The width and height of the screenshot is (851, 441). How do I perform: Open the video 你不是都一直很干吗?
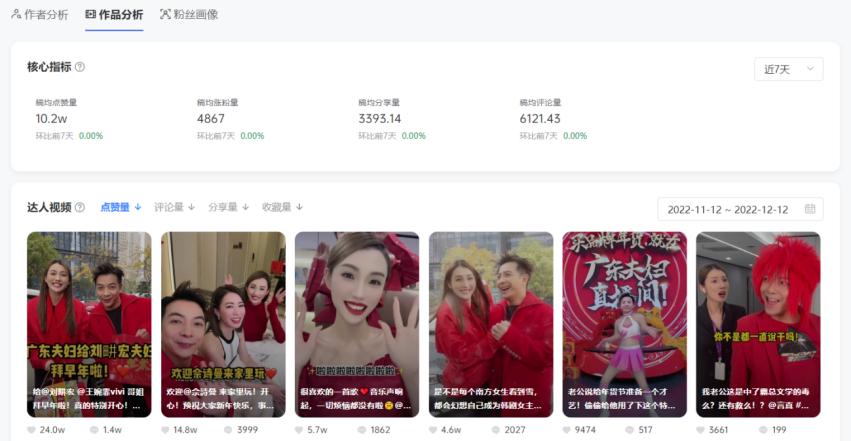[x=758, y=324]
